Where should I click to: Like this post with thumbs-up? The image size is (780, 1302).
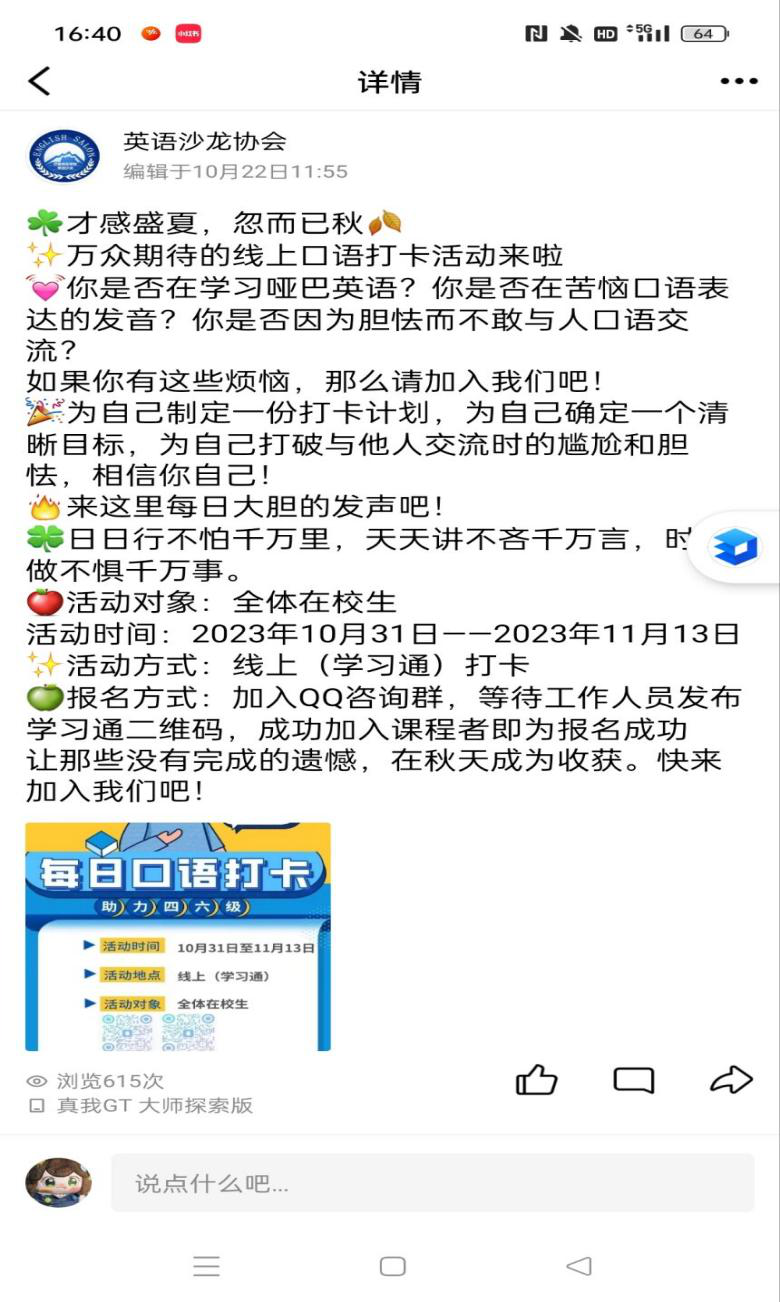click(536, 1080)
